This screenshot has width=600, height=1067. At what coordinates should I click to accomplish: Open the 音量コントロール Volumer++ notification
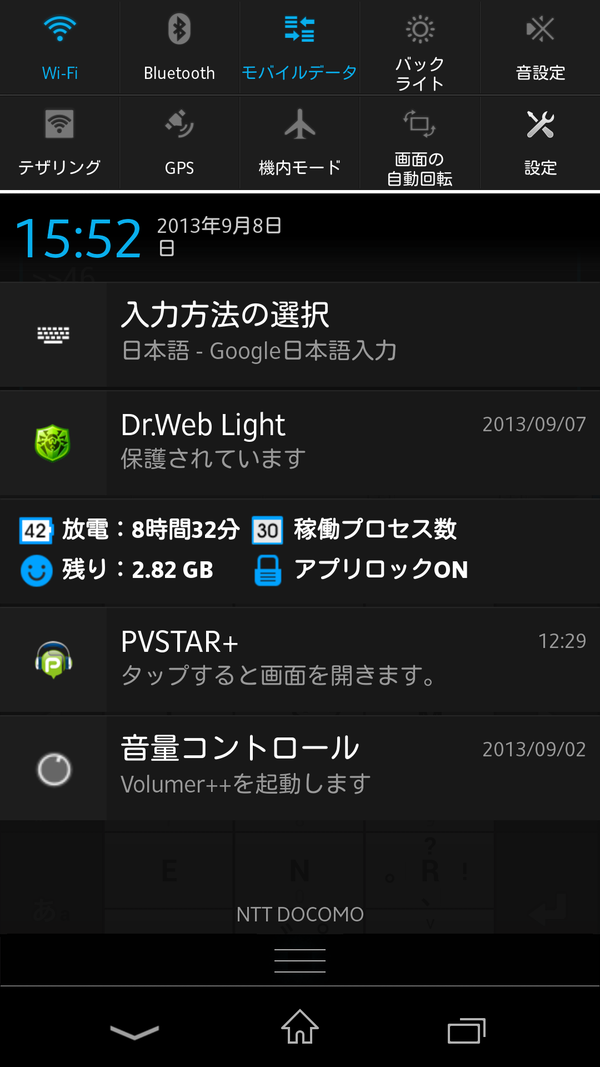point(300,768)
